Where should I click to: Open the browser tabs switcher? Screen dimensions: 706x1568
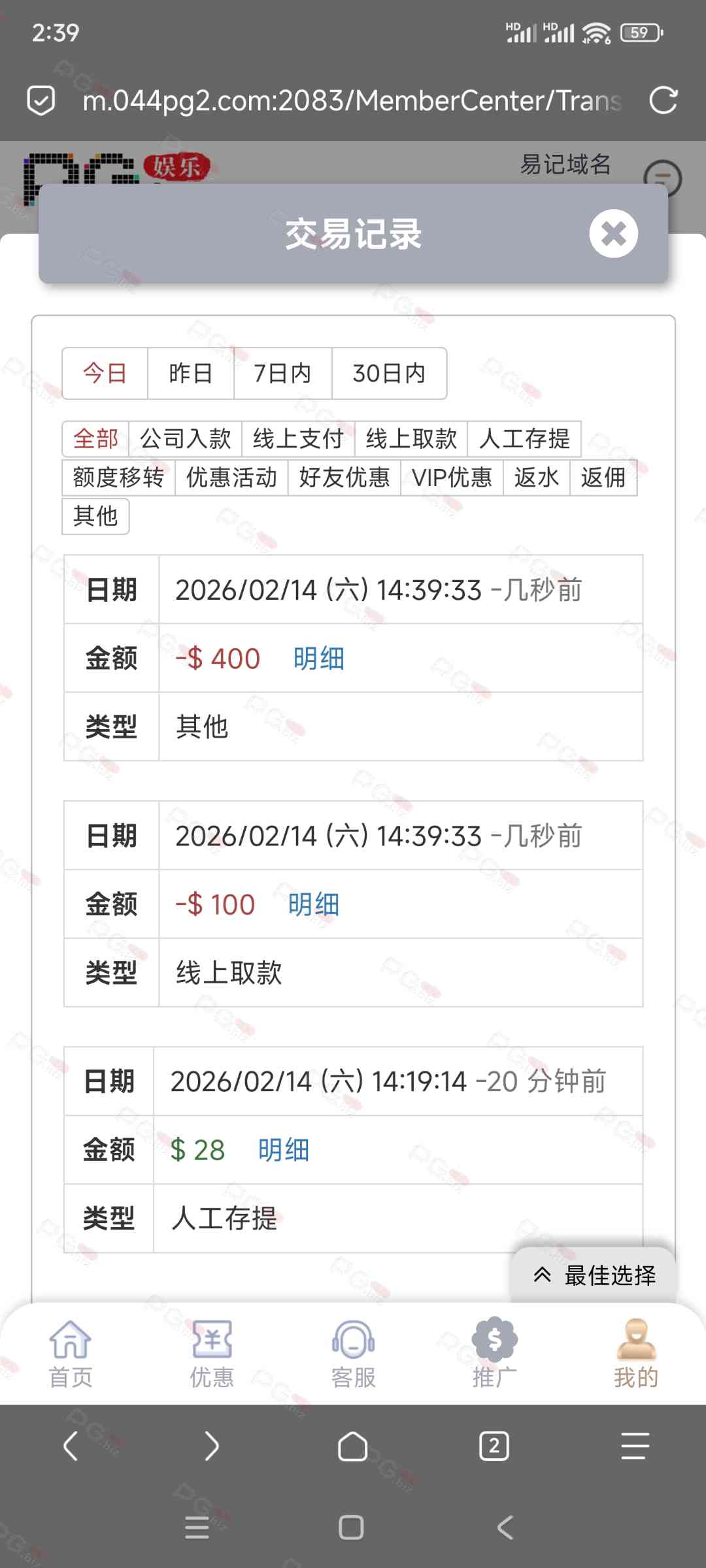(x=494, y=1446)
